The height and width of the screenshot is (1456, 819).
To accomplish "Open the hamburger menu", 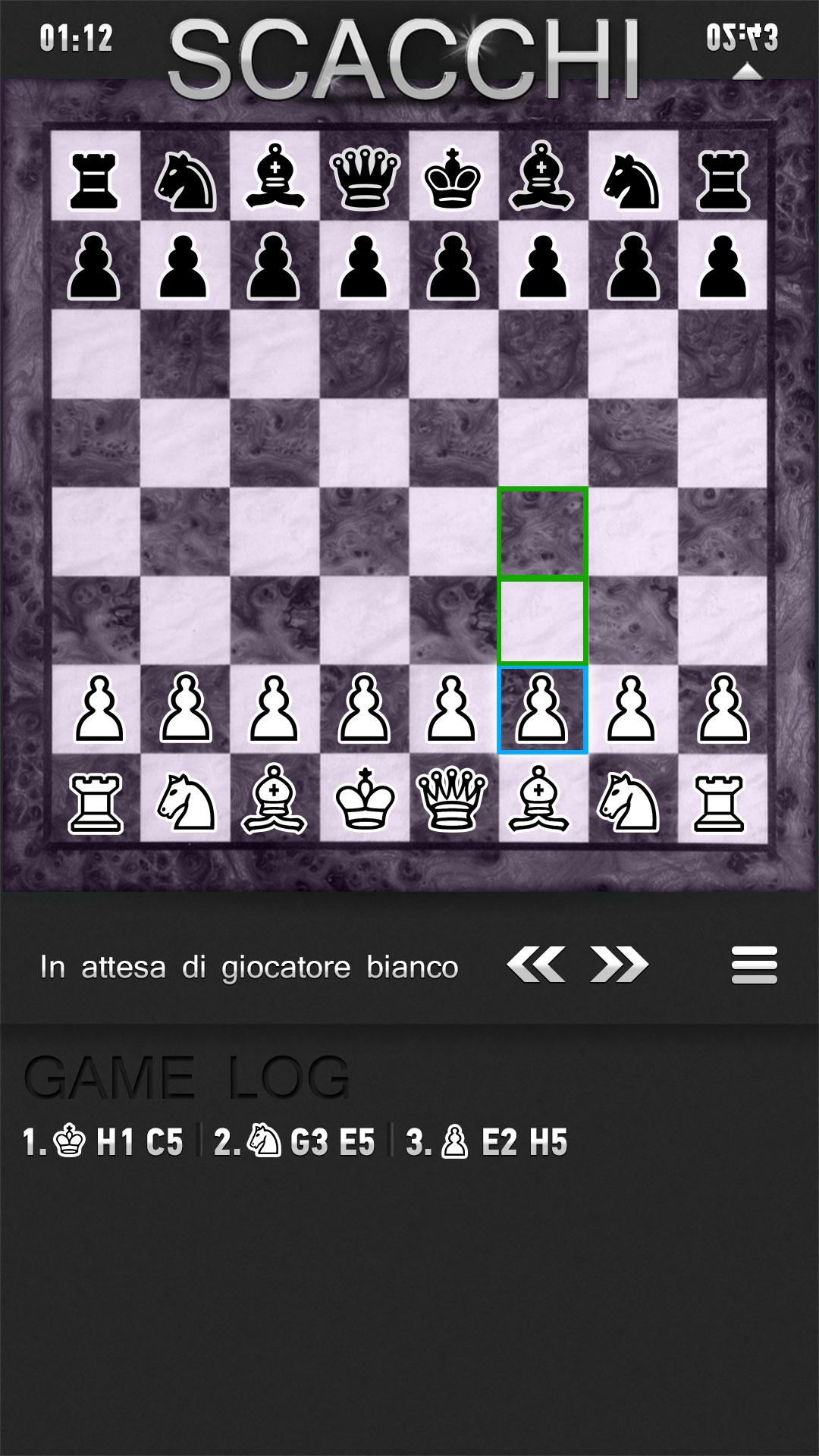I will click(754, 965).
